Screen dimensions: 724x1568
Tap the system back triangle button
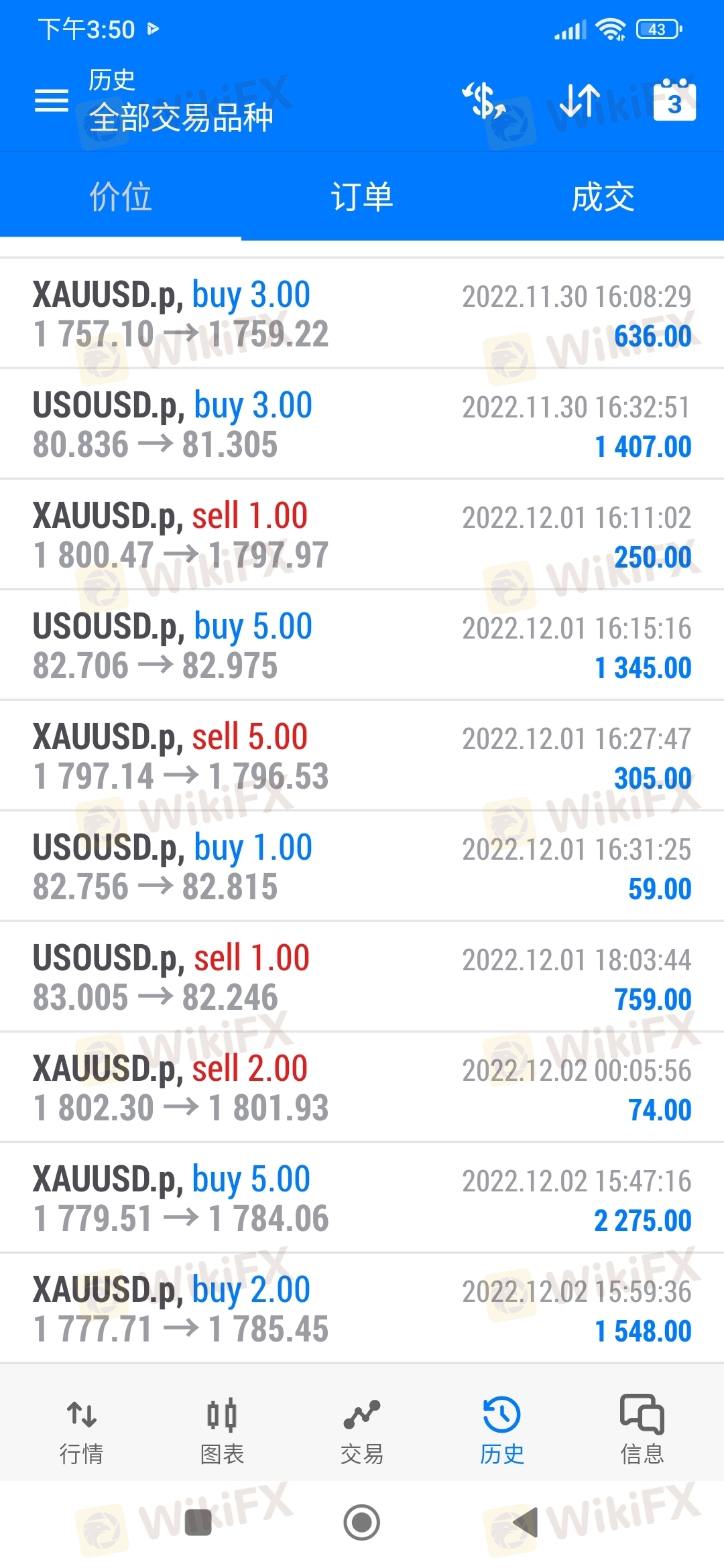(x=526, y=1522)
